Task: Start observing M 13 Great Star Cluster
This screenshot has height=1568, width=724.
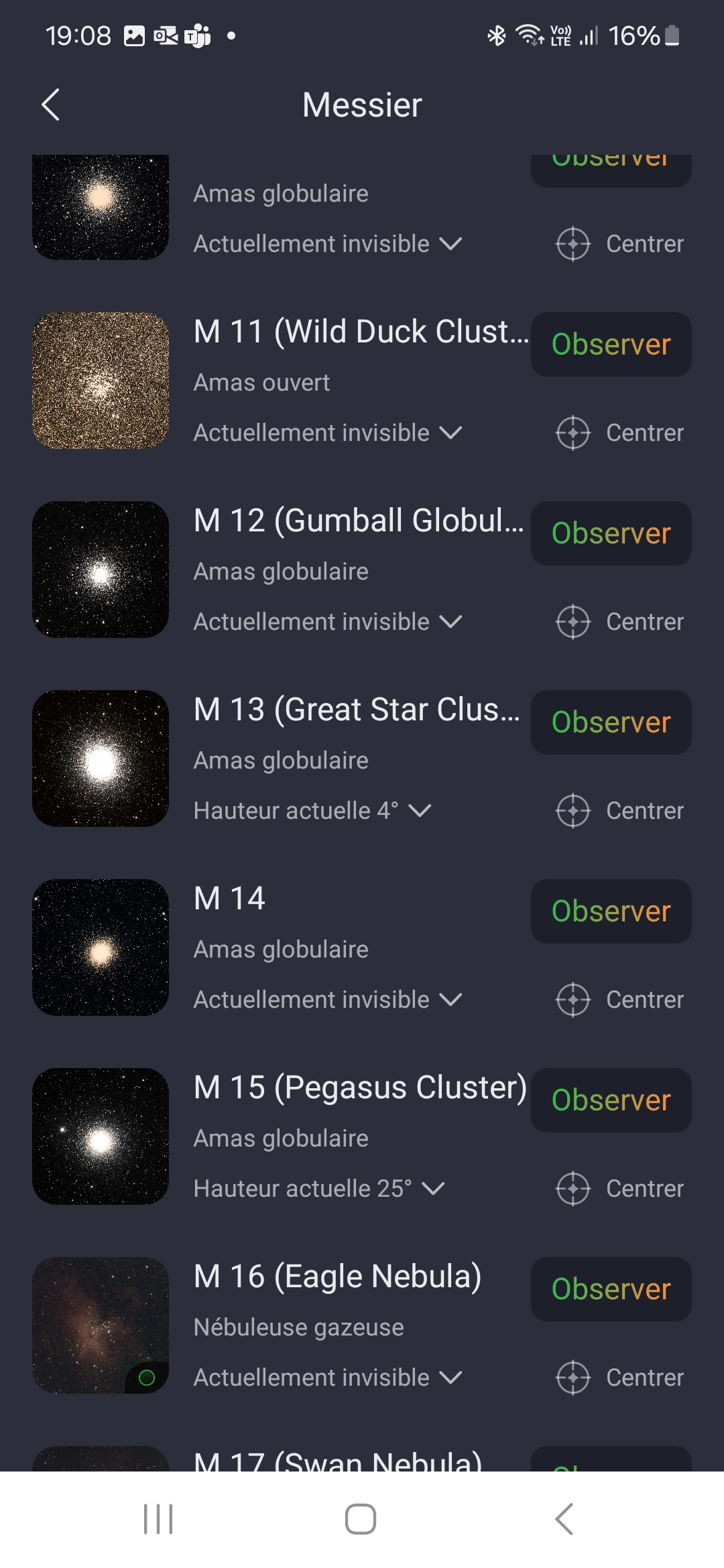Action: 611,722
